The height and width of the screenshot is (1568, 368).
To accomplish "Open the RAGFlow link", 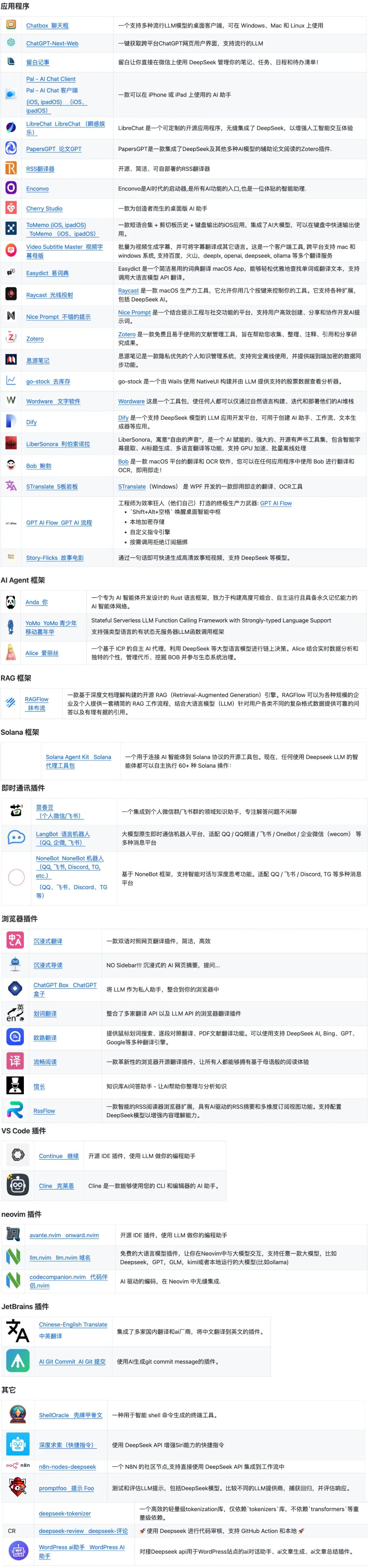I will [x=36, y=699].
